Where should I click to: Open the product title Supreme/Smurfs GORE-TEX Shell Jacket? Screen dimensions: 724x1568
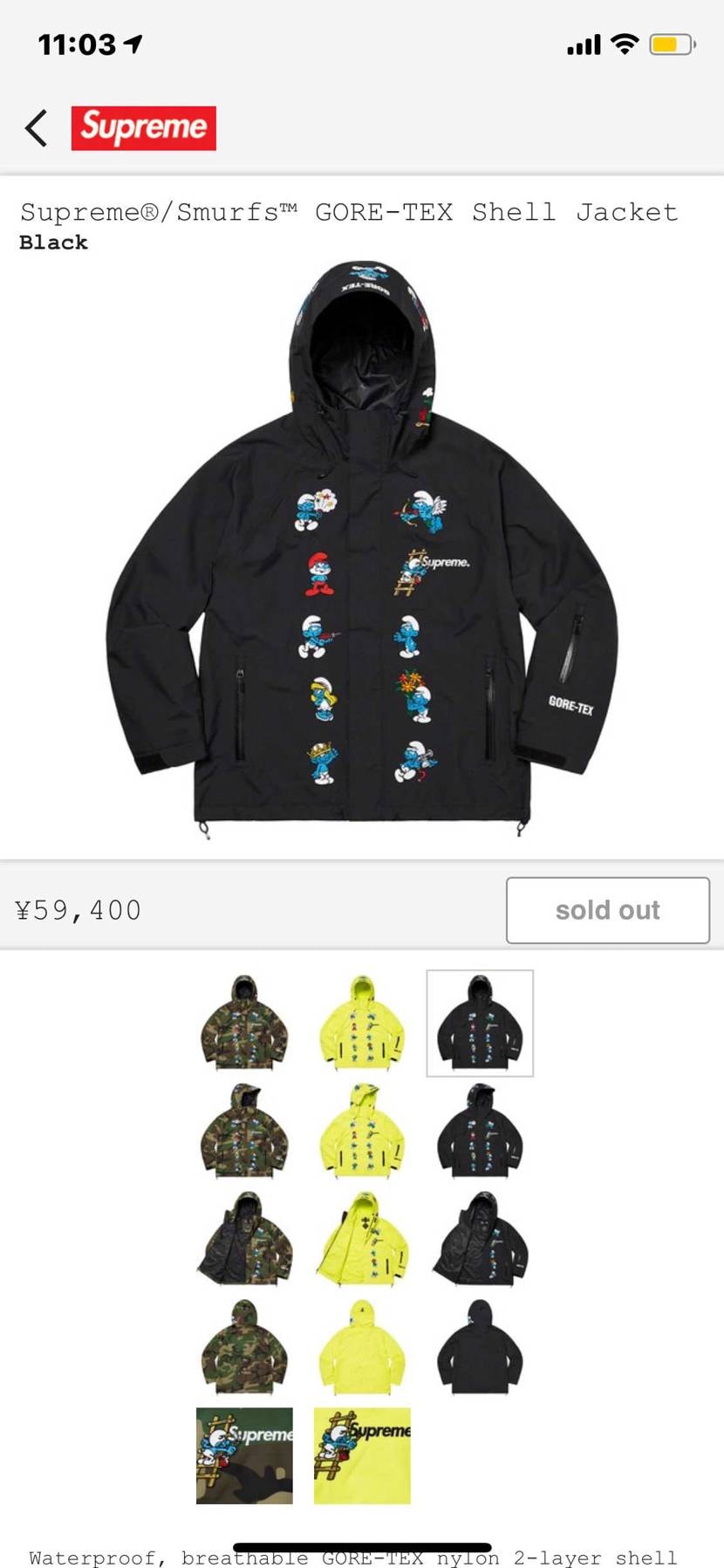(349, 211)
